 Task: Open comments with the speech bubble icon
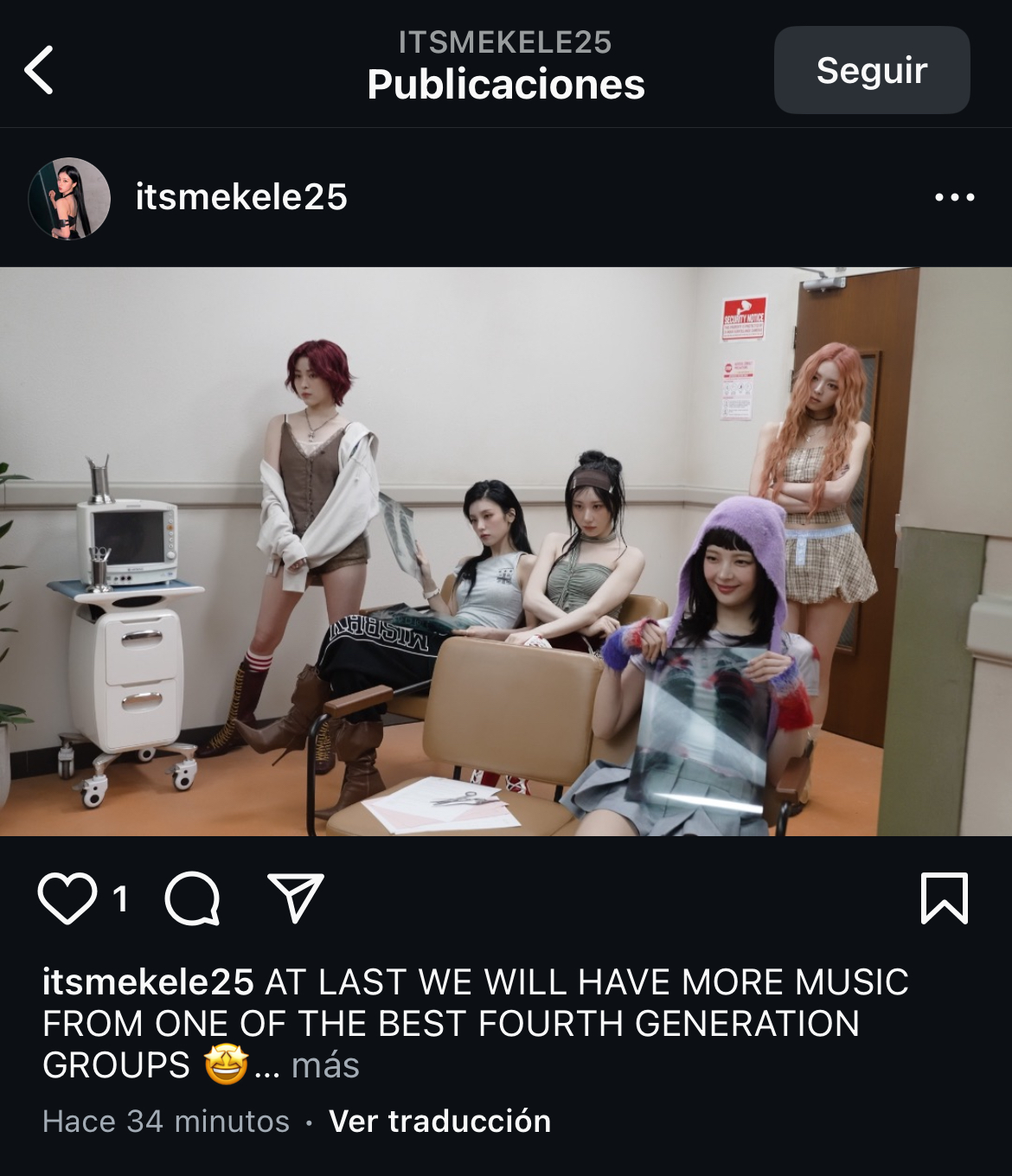coord(192,898)
